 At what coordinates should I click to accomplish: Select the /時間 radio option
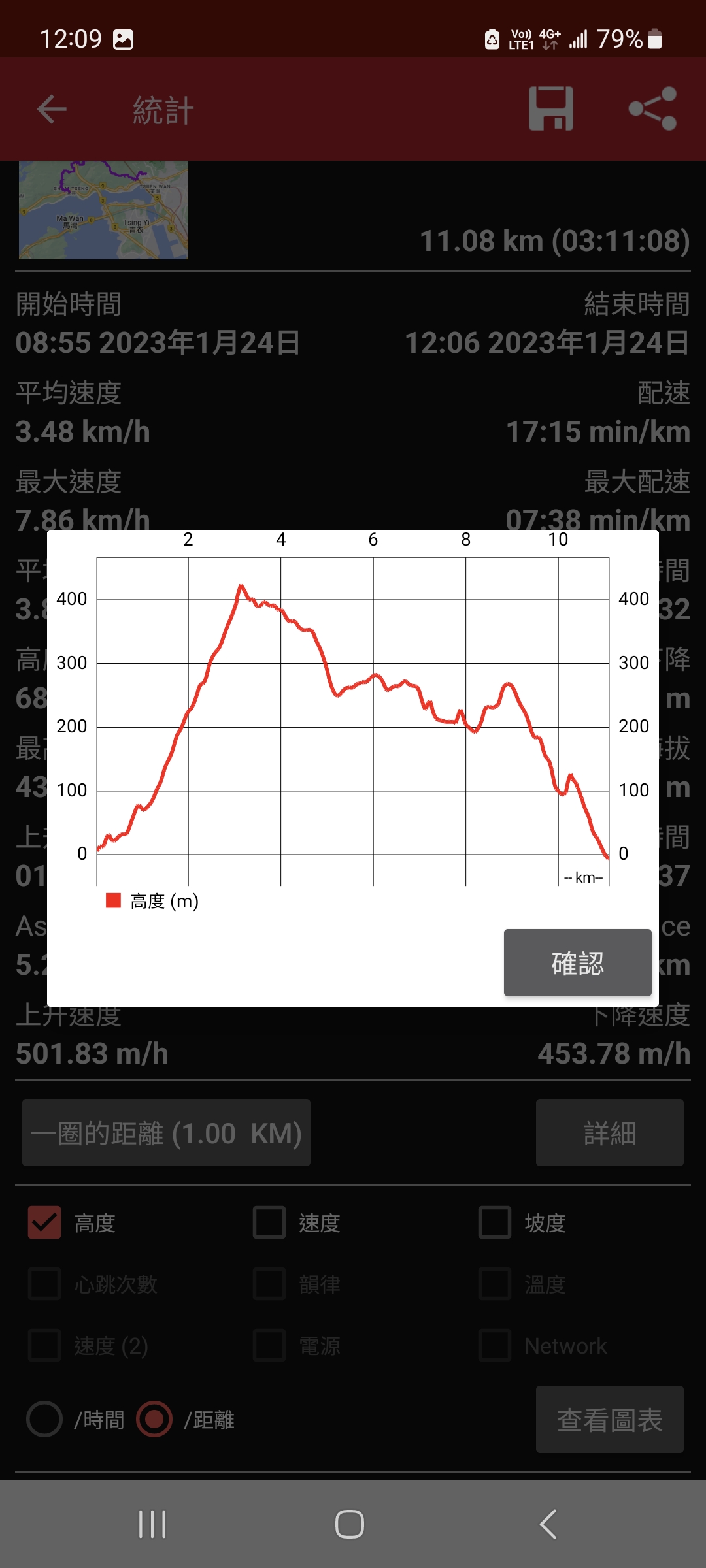[44, 1419]
